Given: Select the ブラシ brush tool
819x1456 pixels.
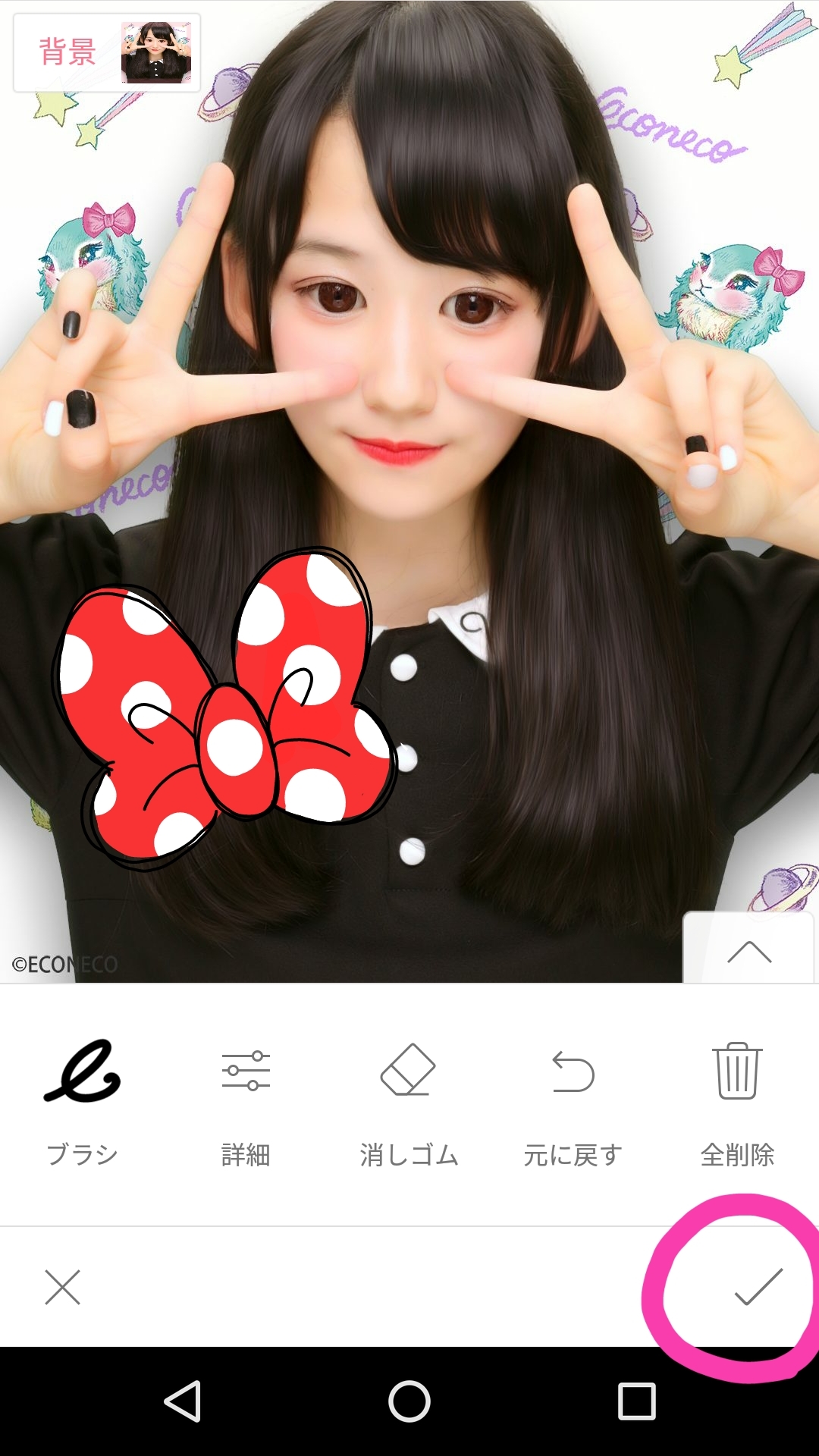Looking at the screenshot, I should pos(82,1100).
